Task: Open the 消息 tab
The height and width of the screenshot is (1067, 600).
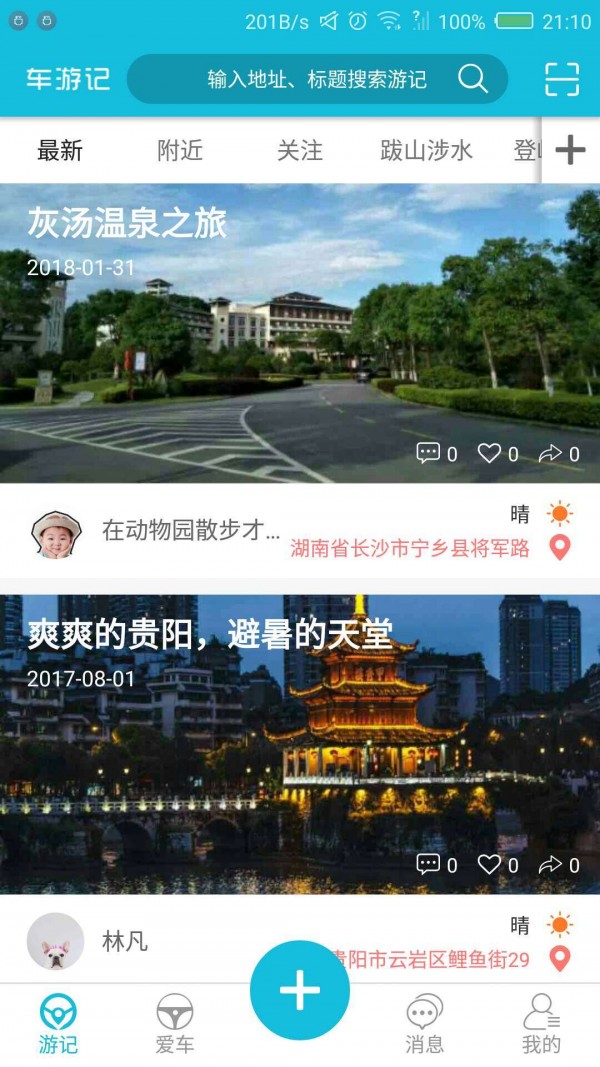Action: coord(424,1024)
